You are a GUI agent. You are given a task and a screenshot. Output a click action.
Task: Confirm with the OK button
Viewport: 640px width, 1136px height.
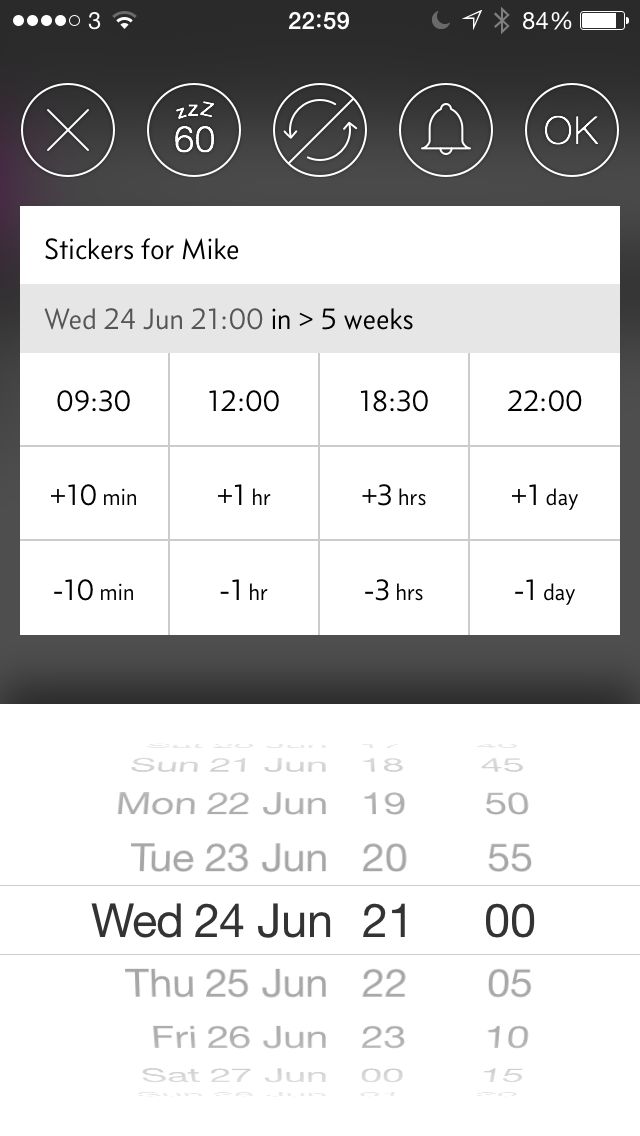[572, 130]
